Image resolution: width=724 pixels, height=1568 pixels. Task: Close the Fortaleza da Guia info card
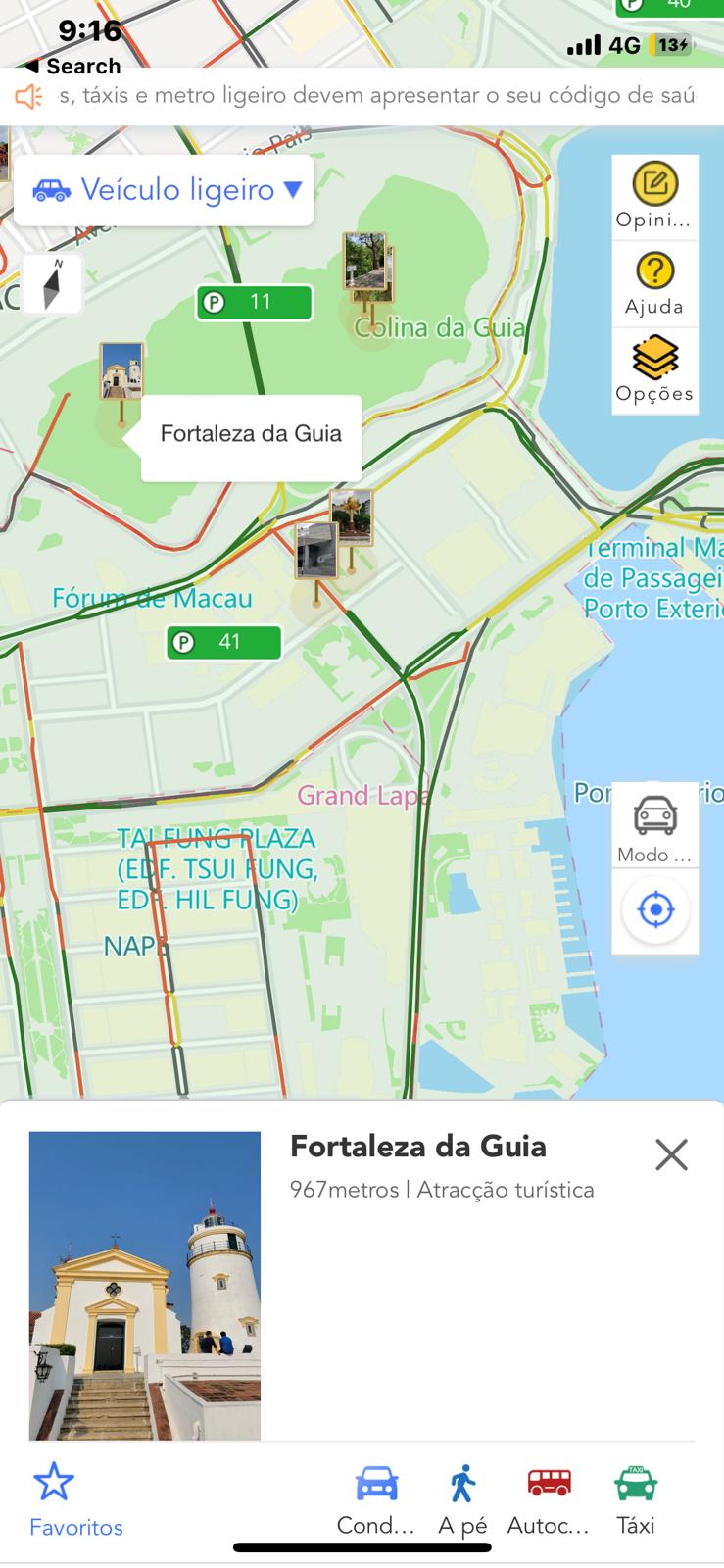[671, 1154]
